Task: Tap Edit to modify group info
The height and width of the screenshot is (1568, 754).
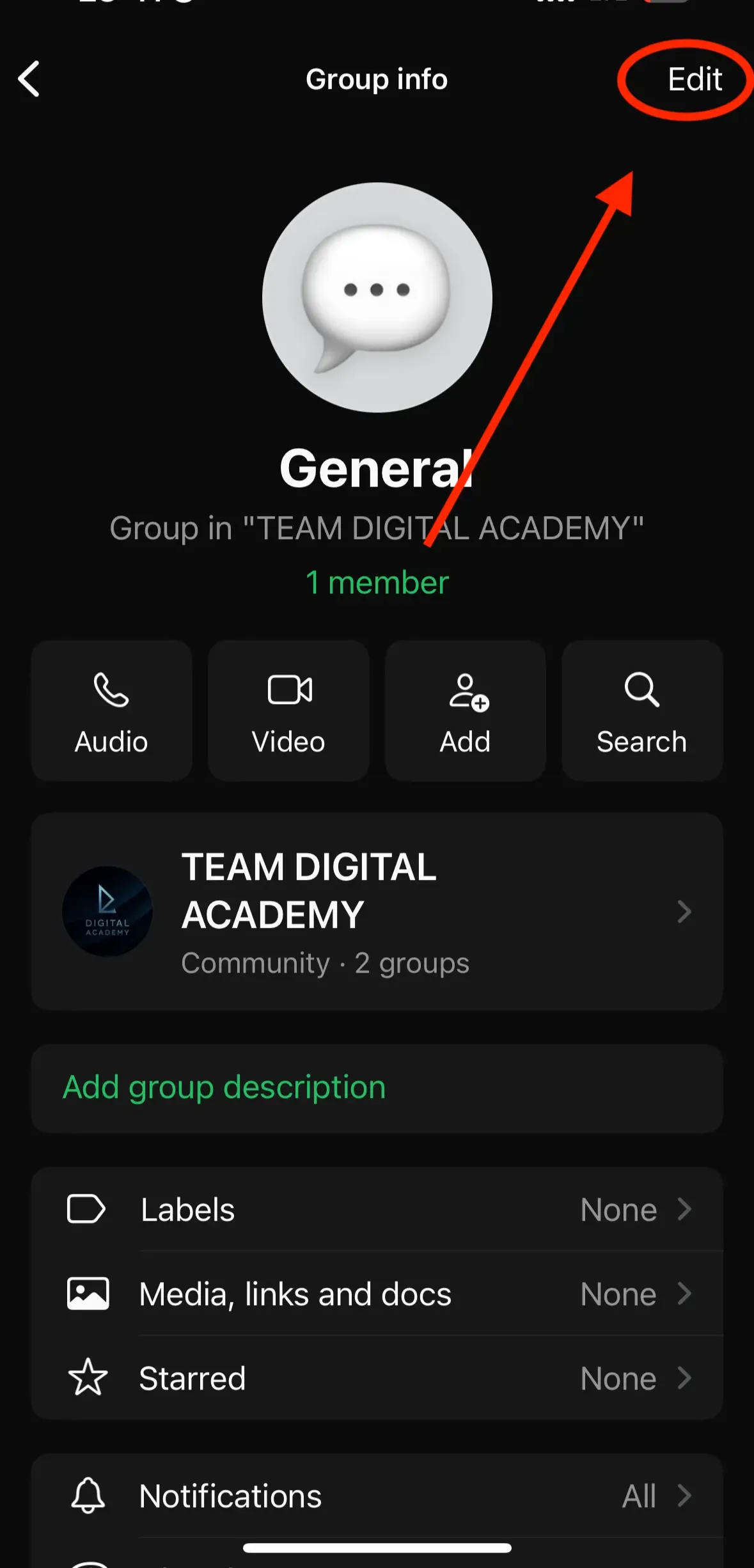Action: tap(695, 79)
